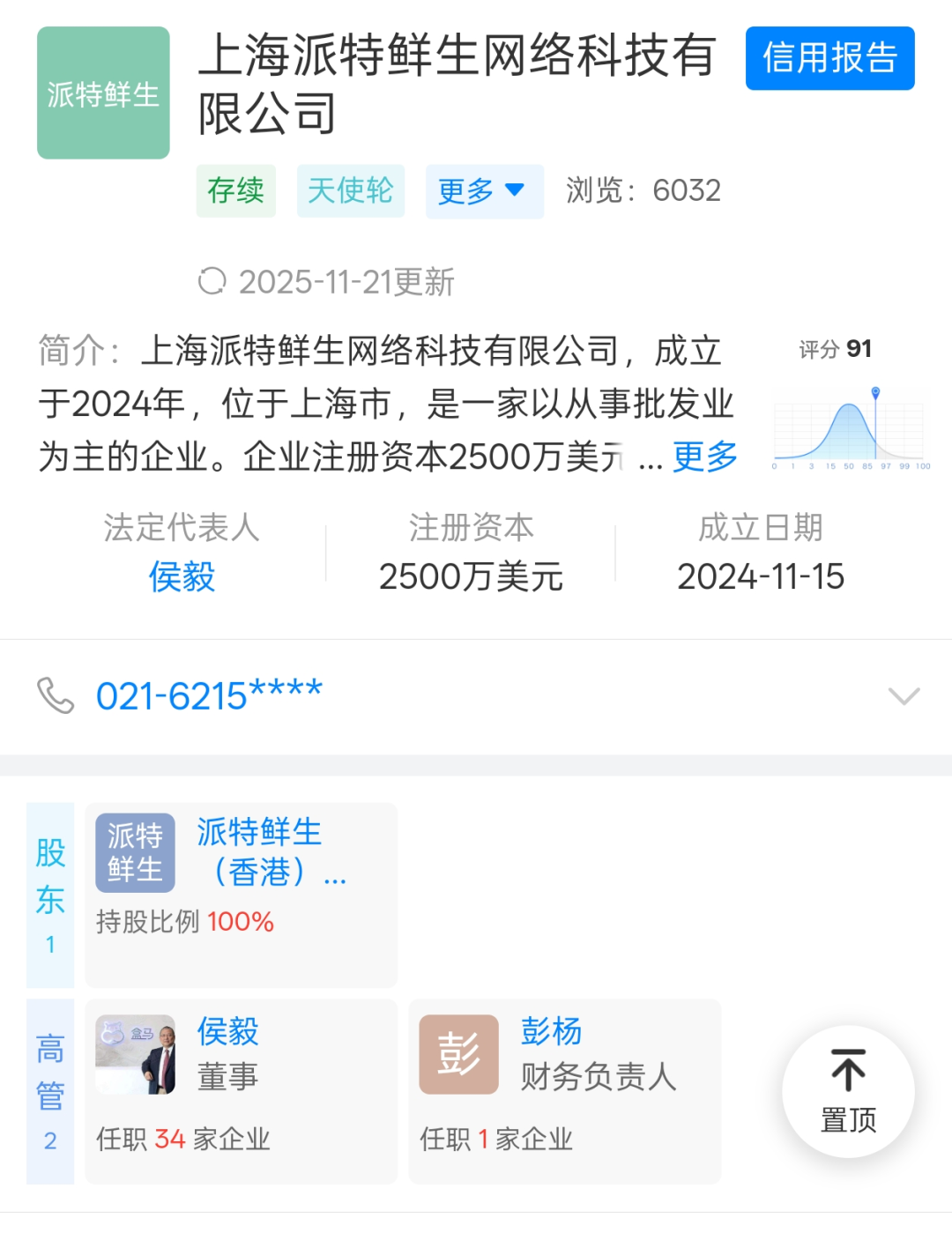Open the 高管 executives section
This screenshot has width=952, height=1233.
coord(50,1091)
